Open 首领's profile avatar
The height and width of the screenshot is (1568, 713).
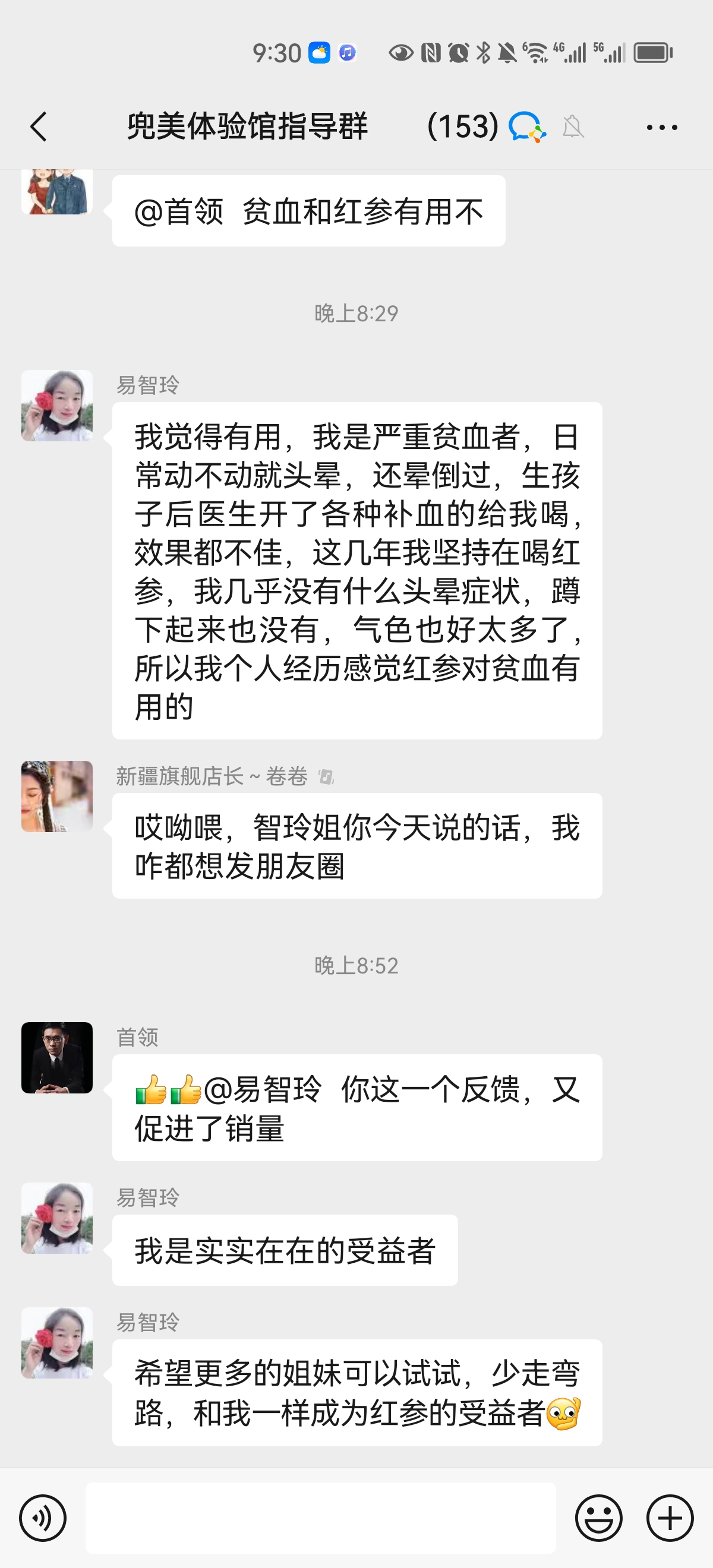pos(57,1058)
